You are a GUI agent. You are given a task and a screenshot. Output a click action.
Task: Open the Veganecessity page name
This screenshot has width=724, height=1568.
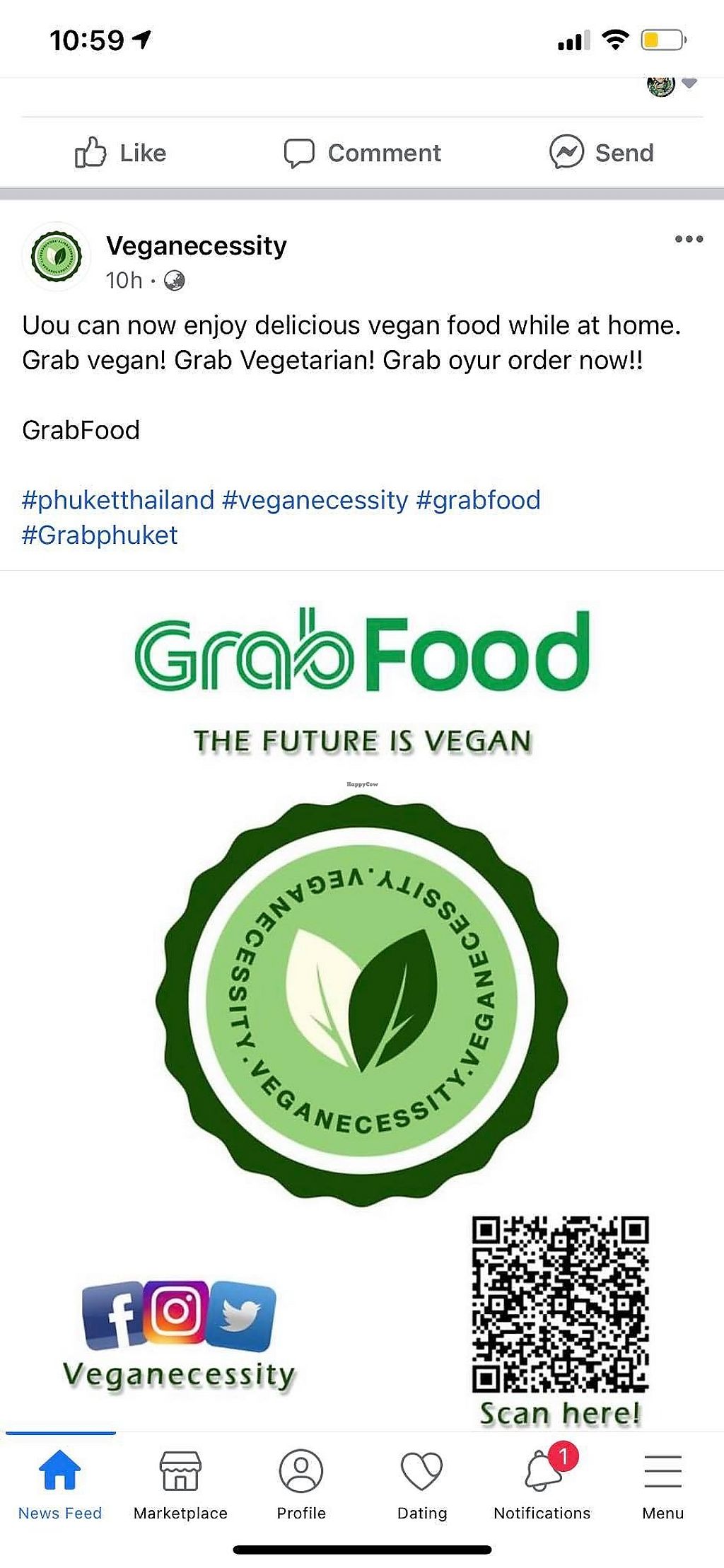196,245
